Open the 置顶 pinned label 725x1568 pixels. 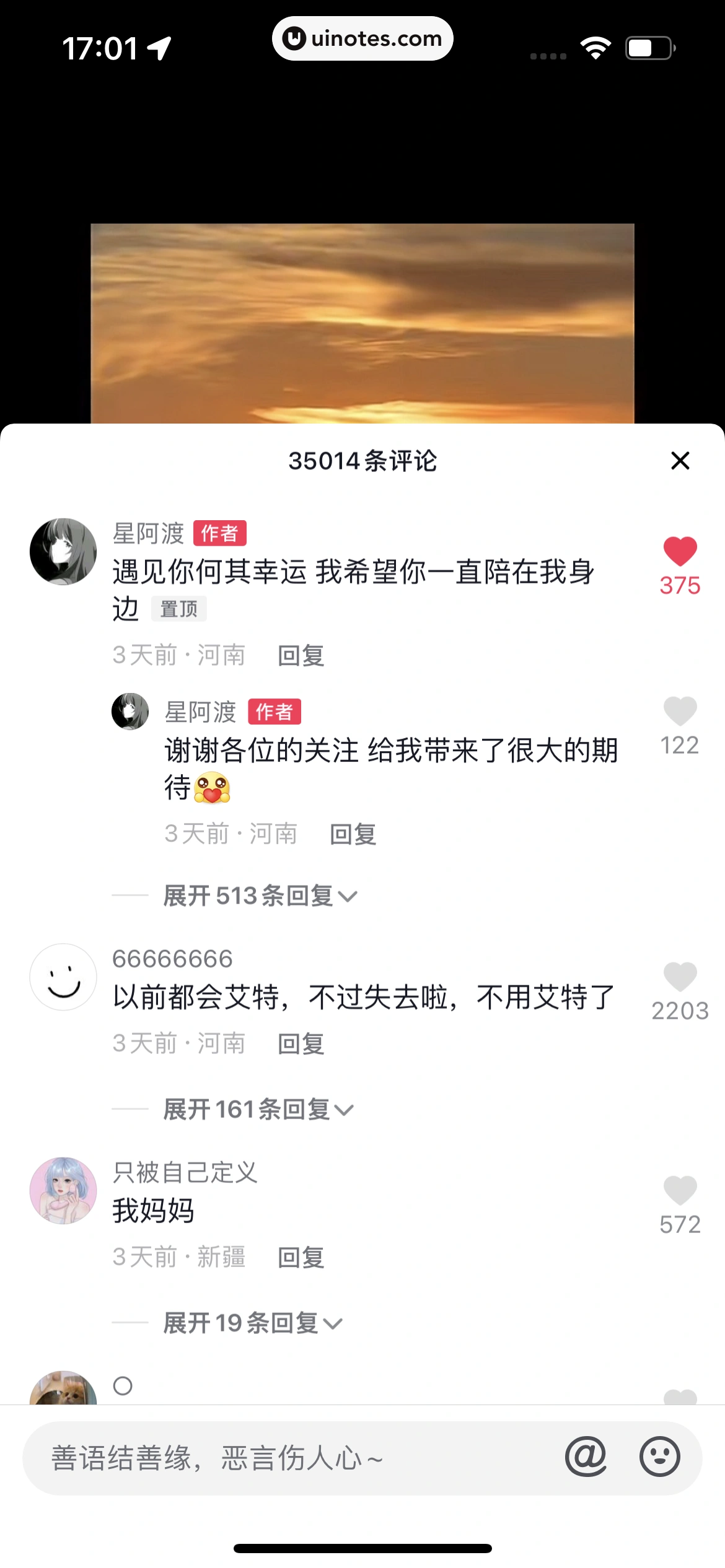179,609
